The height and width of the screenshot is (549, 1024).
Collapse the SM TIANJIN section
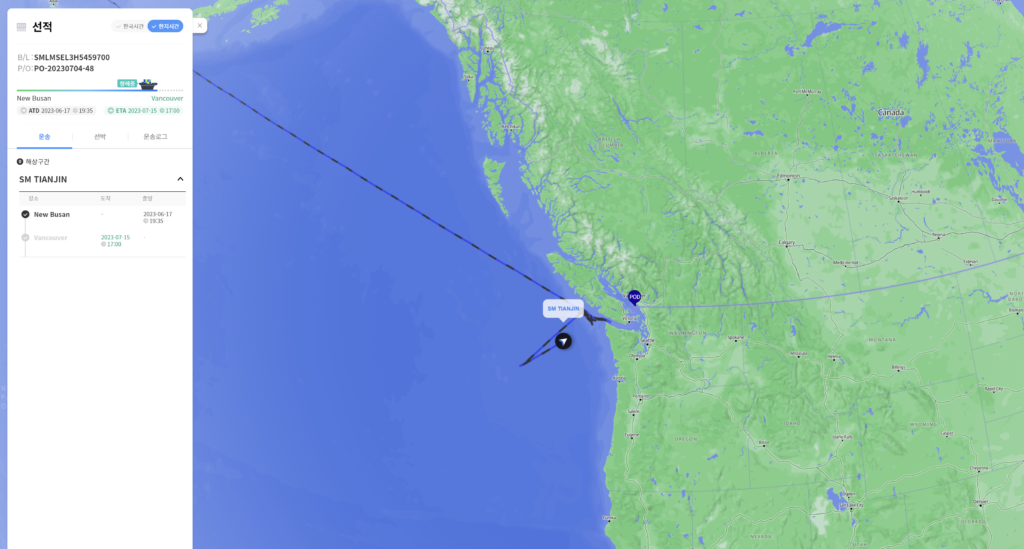[x=180, y=179]
